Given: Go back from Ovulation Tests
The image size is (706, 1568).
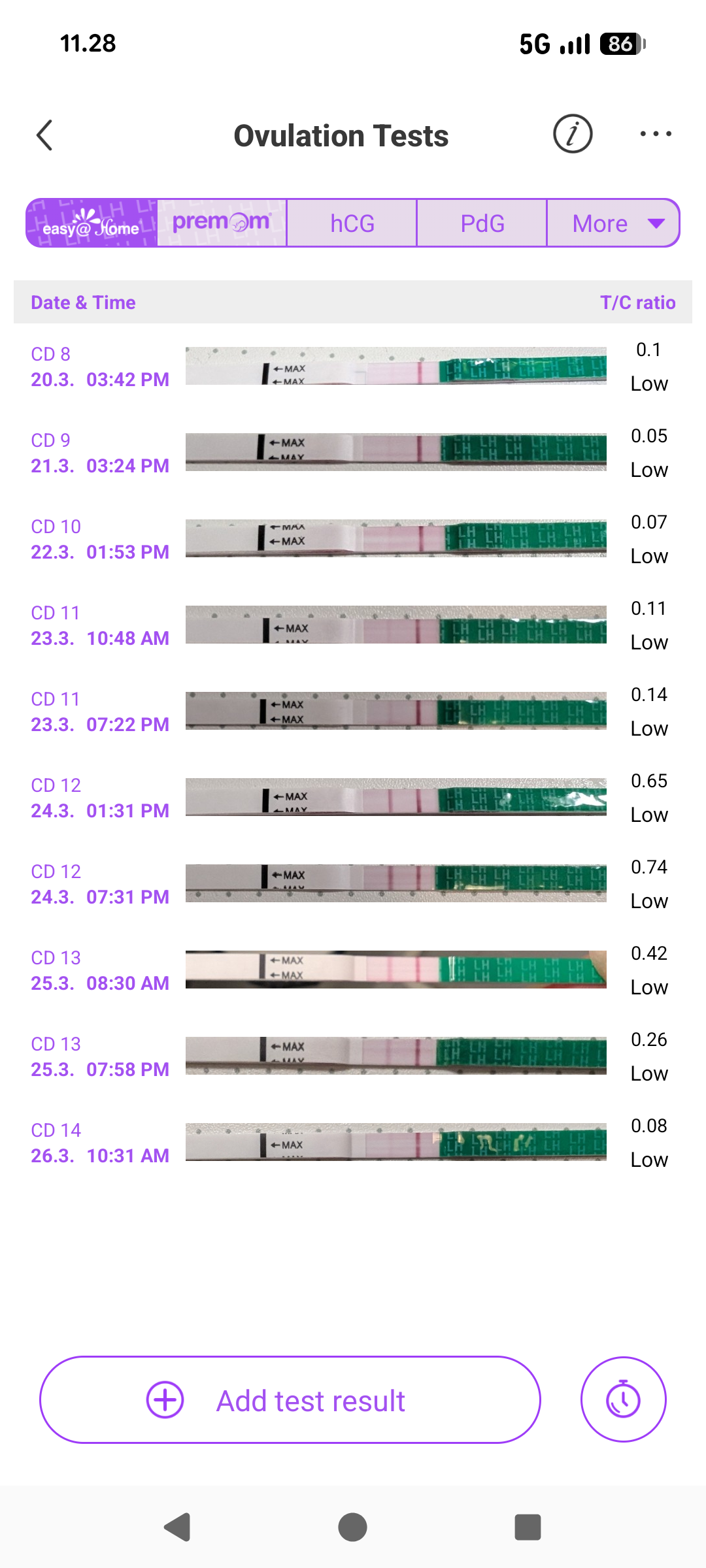Looking at the screenshot, I should [x=44, y=135].
